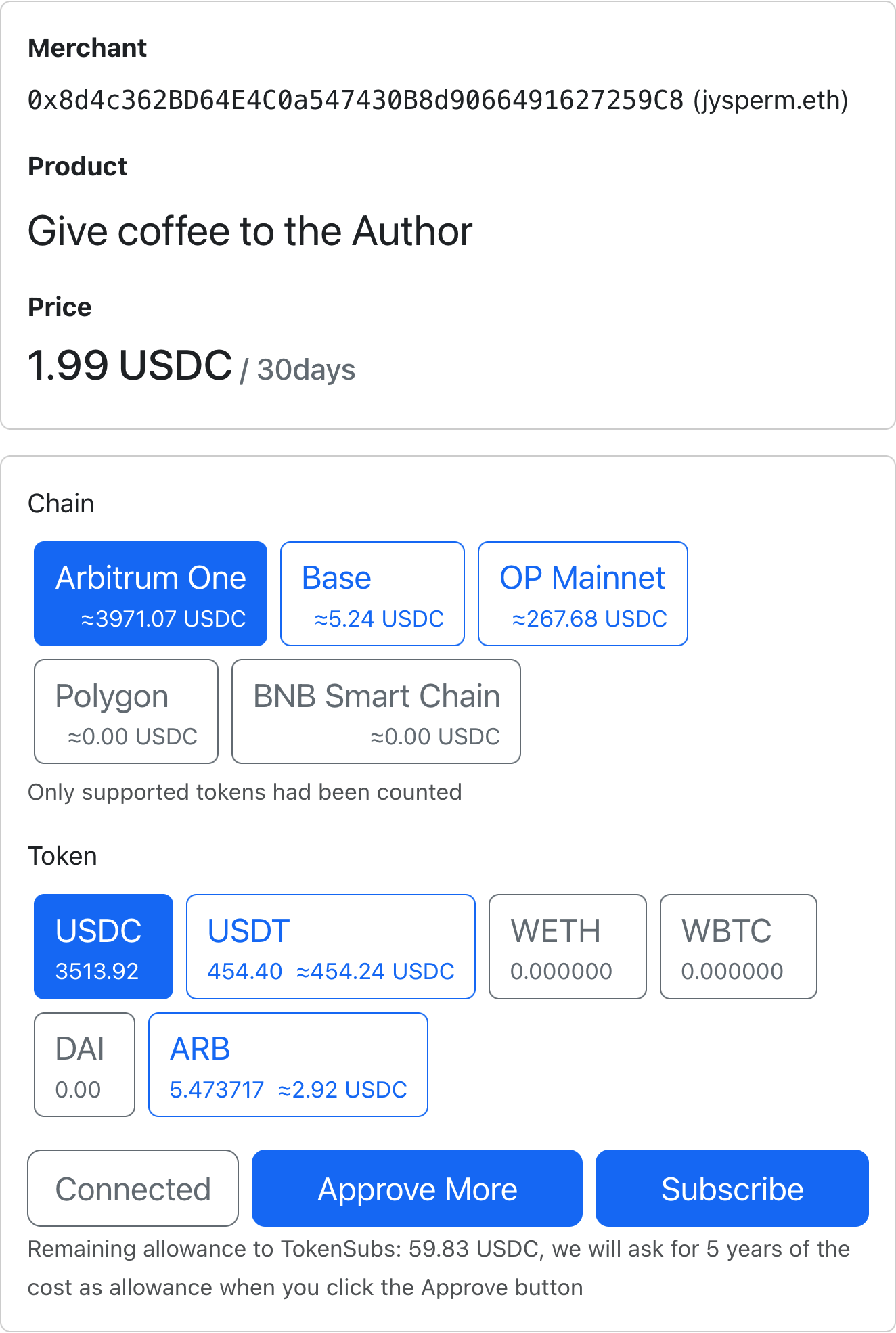Select the WETH token option
The width and height of the screenshot is (896, 1333).
coord(567,947)
